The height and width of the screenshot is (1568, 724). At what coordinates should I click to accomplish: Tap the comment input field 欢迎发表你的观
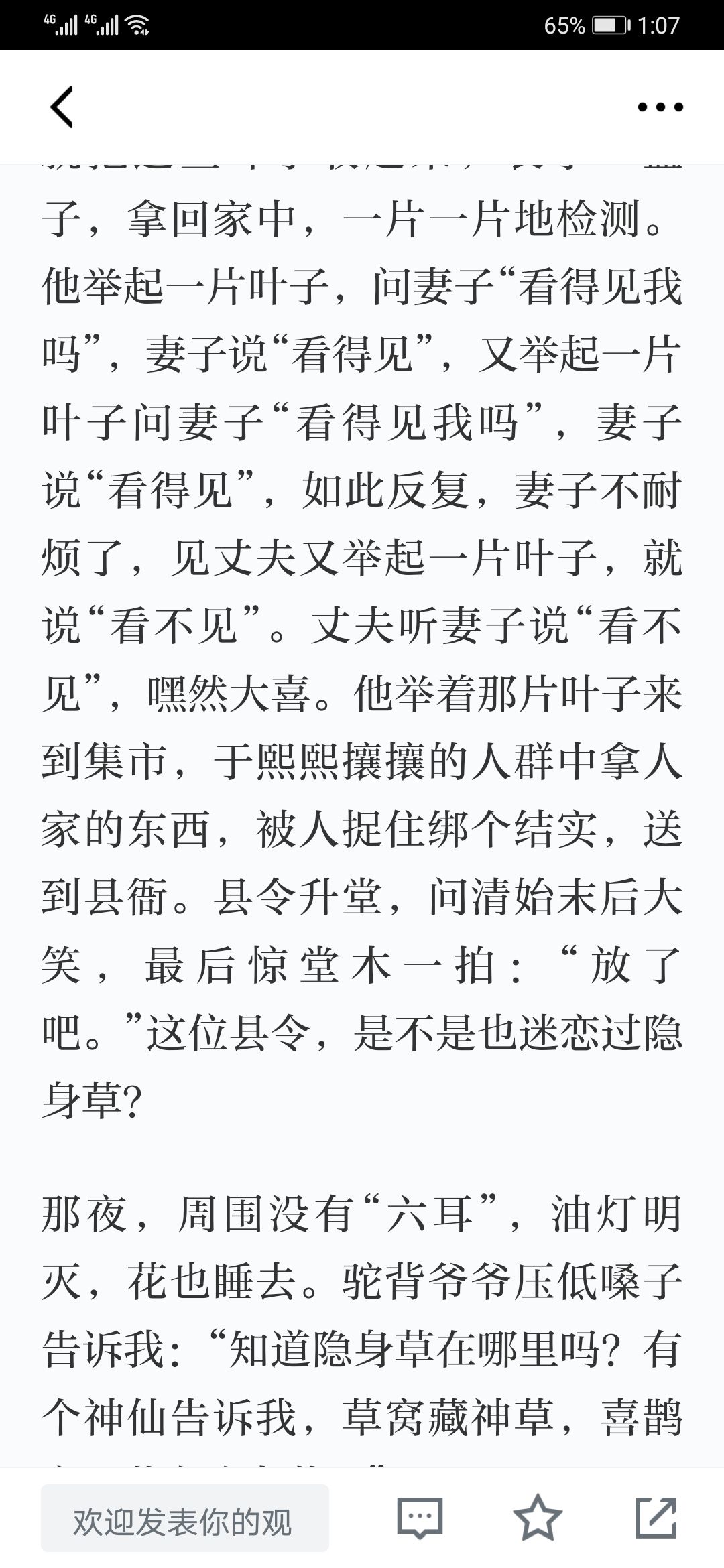[185, 1522]
